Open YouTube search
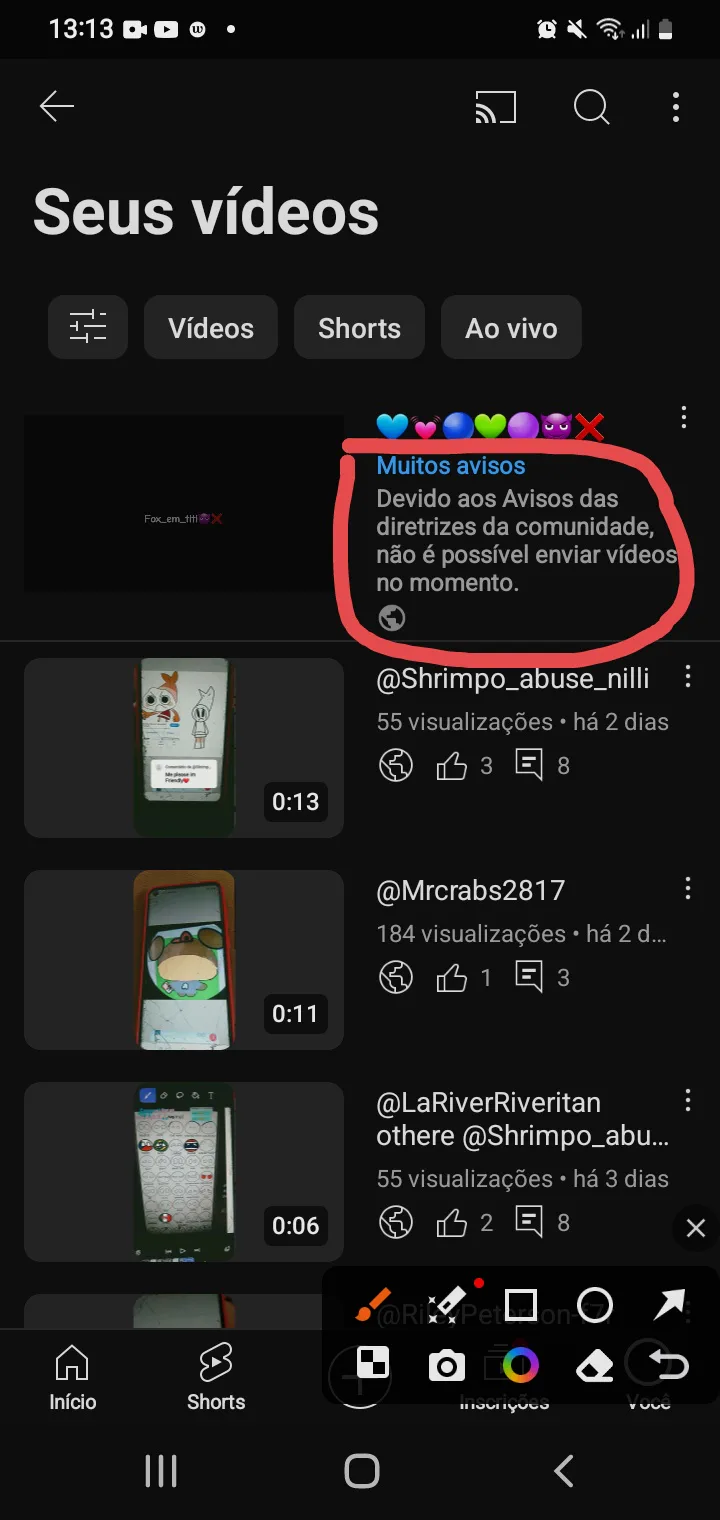This screenshot has width=720, height=1520. [591, 107]
